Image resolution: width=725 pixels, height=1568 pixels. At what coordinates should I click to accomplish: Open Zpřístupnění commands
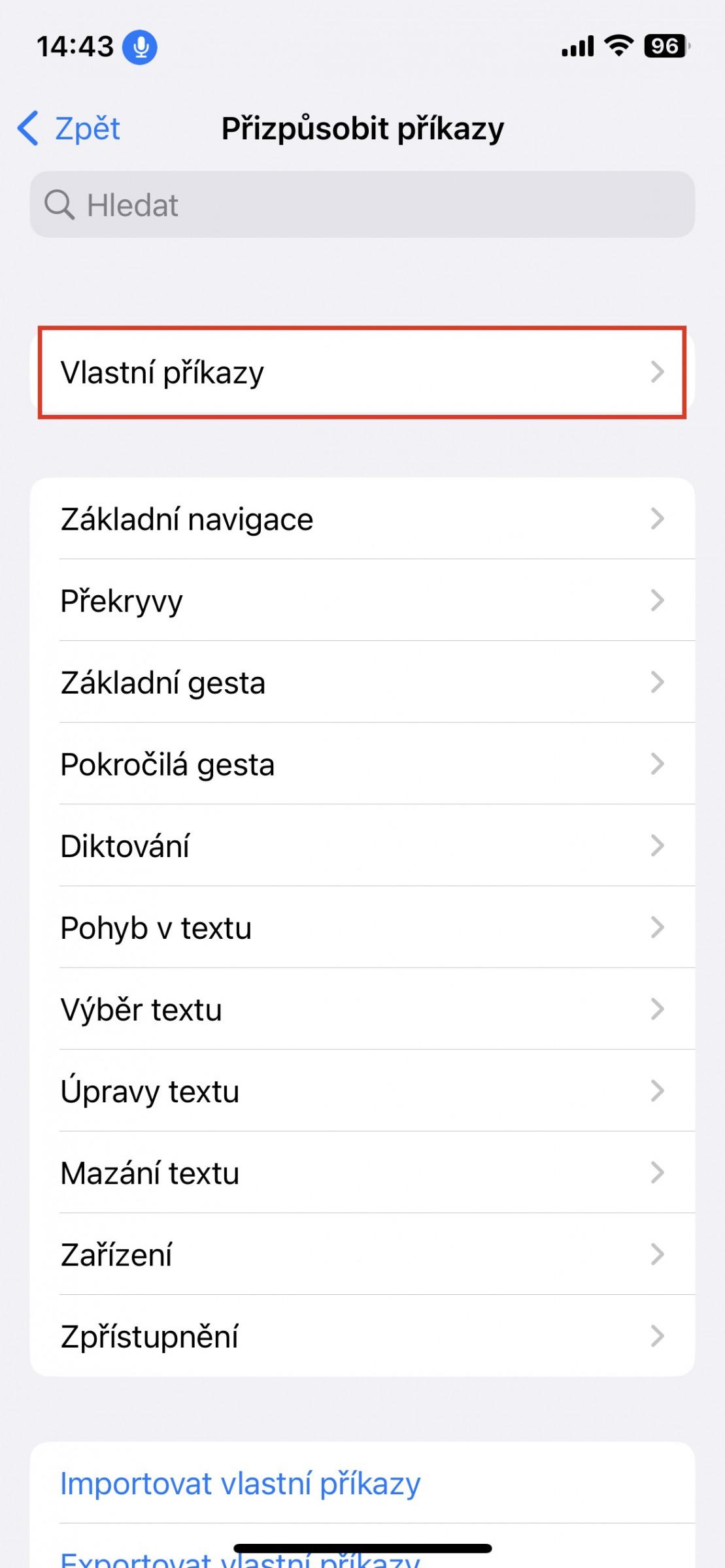tap(362, 1336)
